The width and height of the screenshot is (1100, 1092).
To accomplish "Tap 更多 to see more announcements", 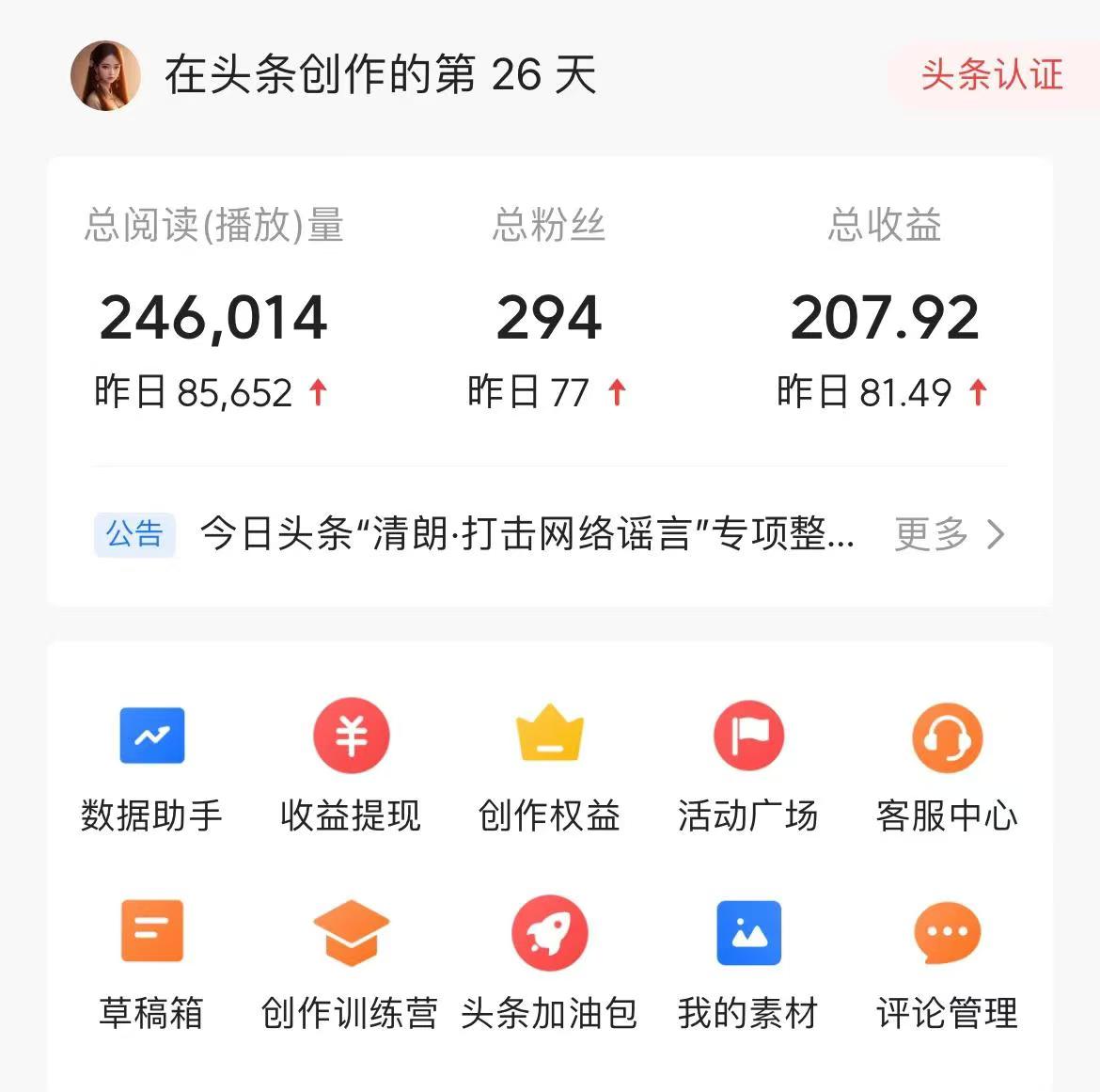I will pyautogui.click(x=948, y=534).
